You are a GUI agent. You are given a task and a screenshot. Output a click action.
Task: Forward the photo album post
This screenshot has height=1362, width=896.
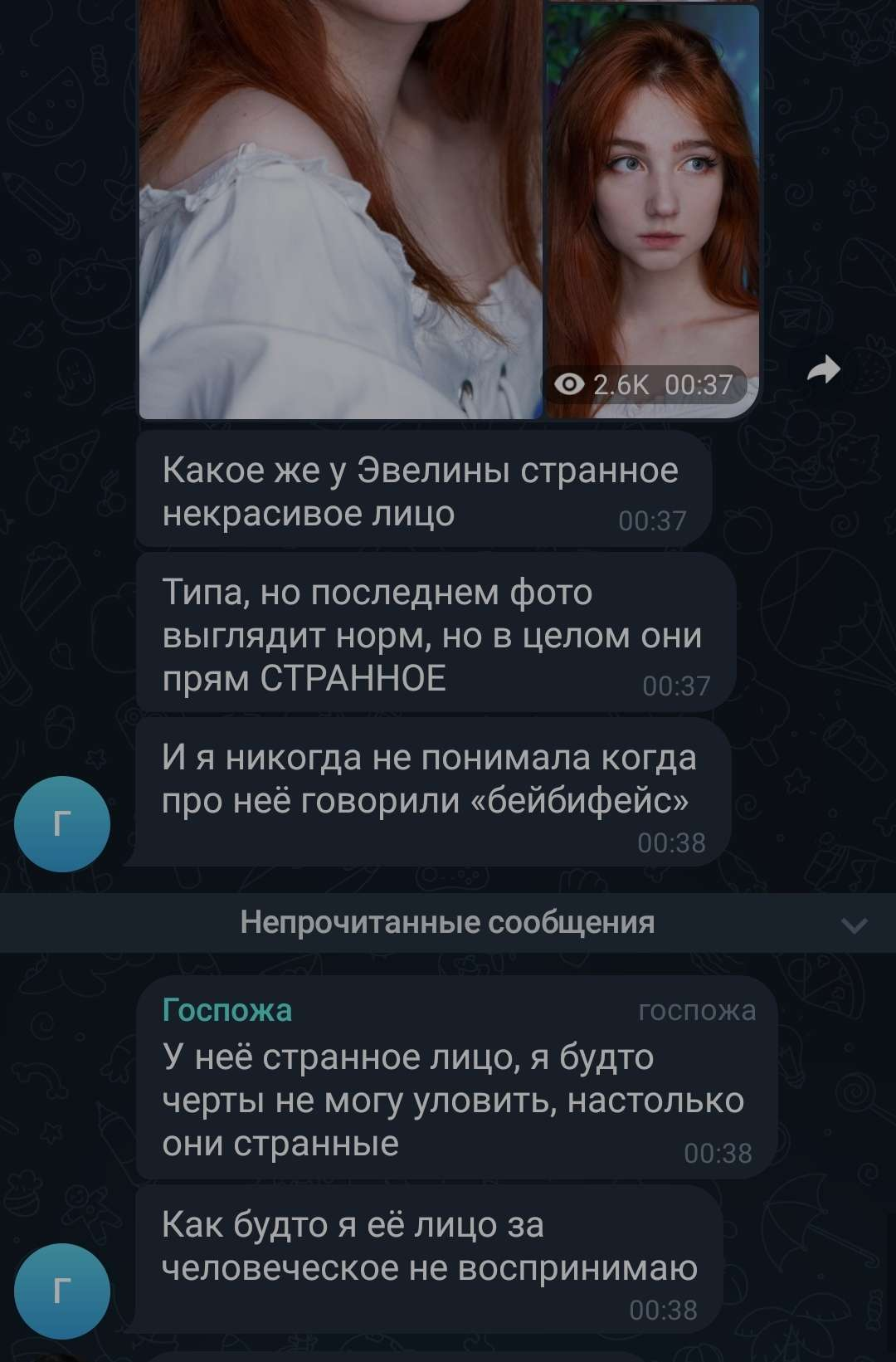click(823, 370)
